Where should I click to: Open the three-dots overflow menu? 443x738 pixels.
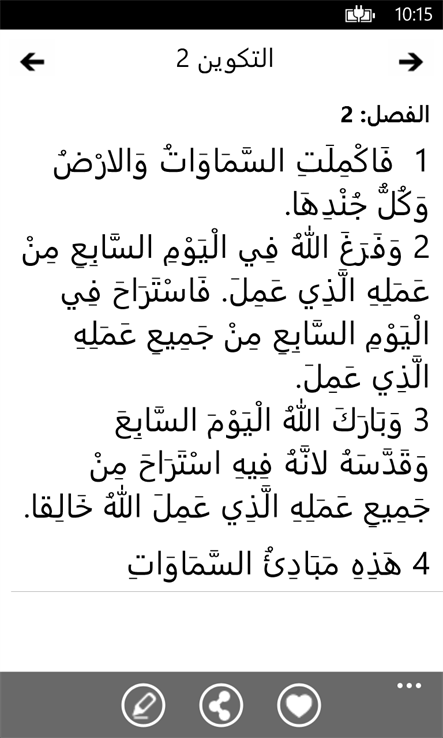coord(409,685)
